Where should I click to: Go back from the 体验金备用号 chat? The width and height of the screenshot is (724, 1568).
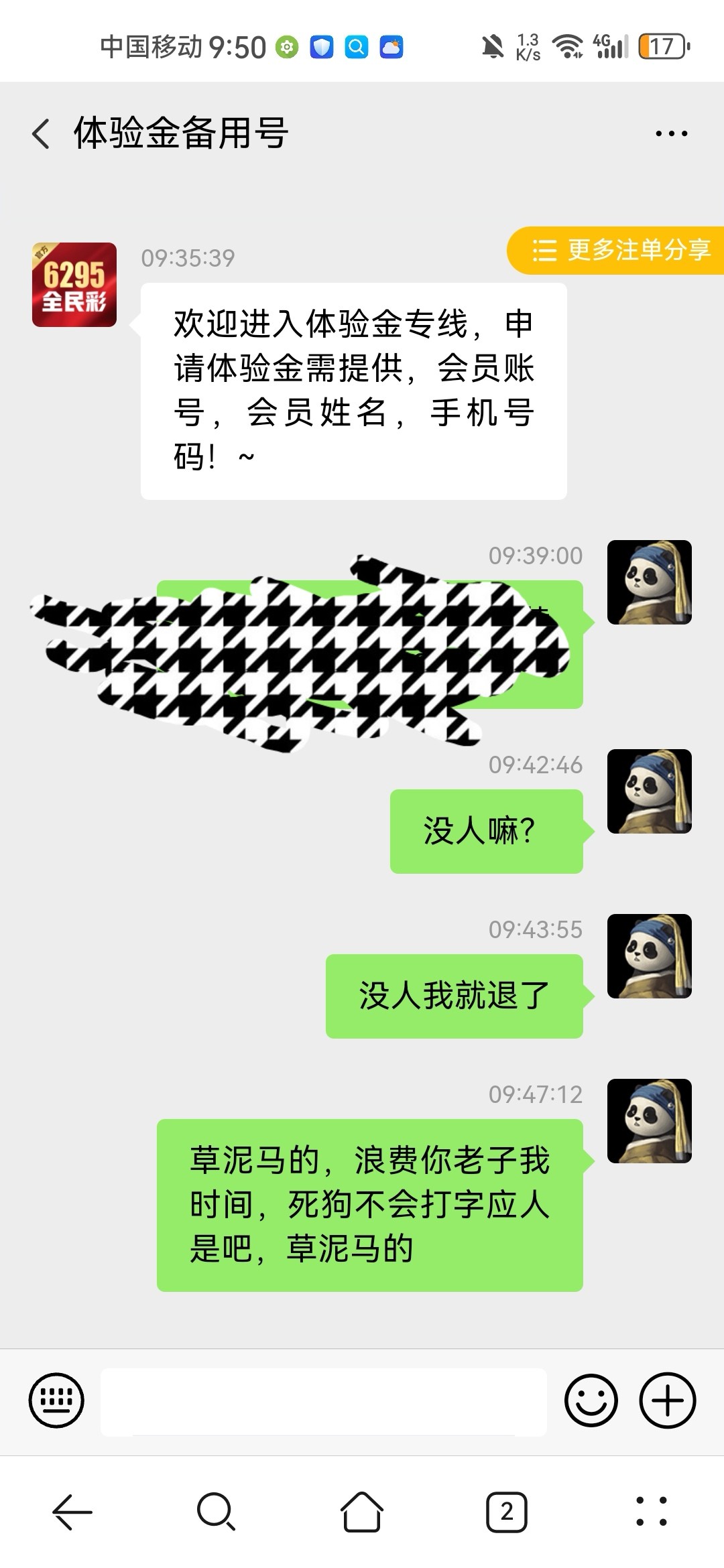(x=42, y=133)
